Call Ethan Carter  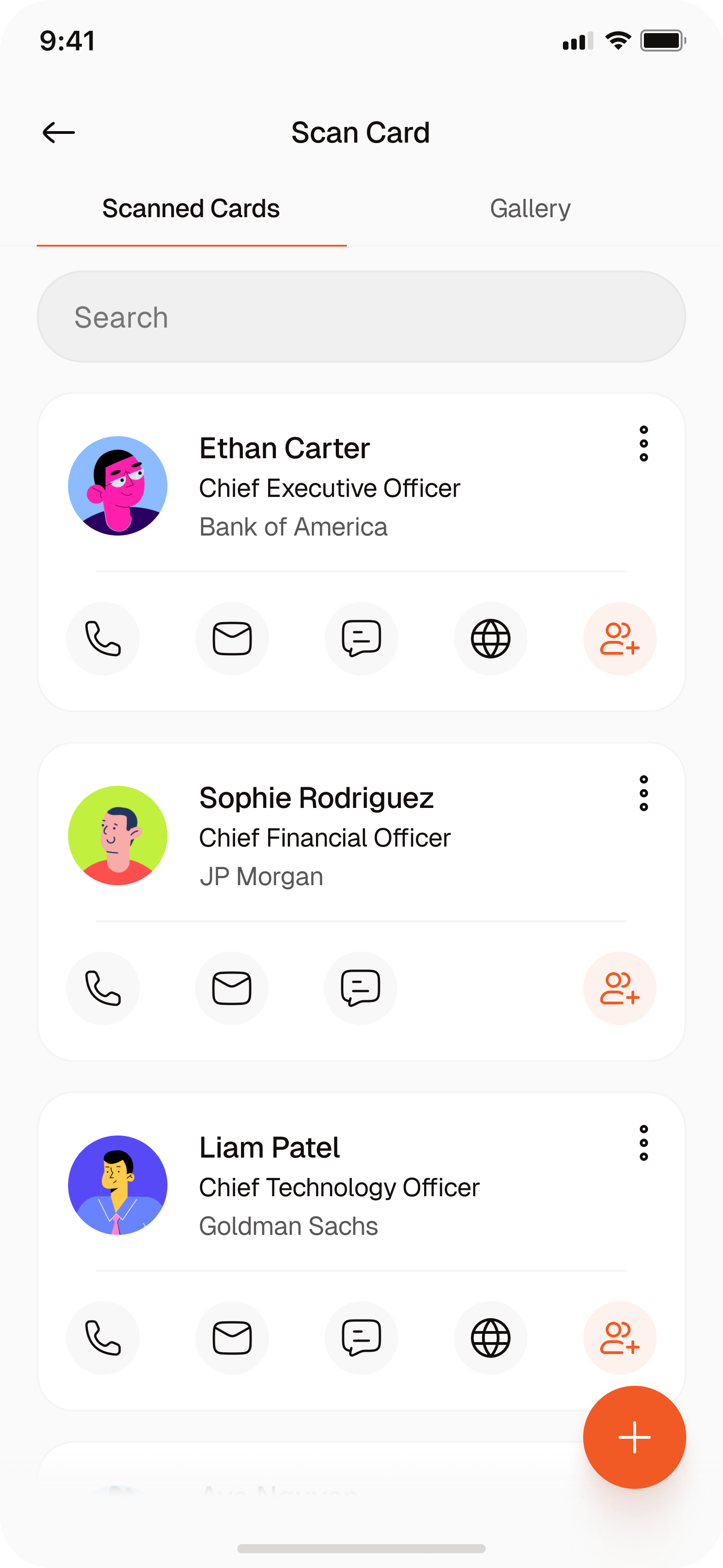(103, 639)
